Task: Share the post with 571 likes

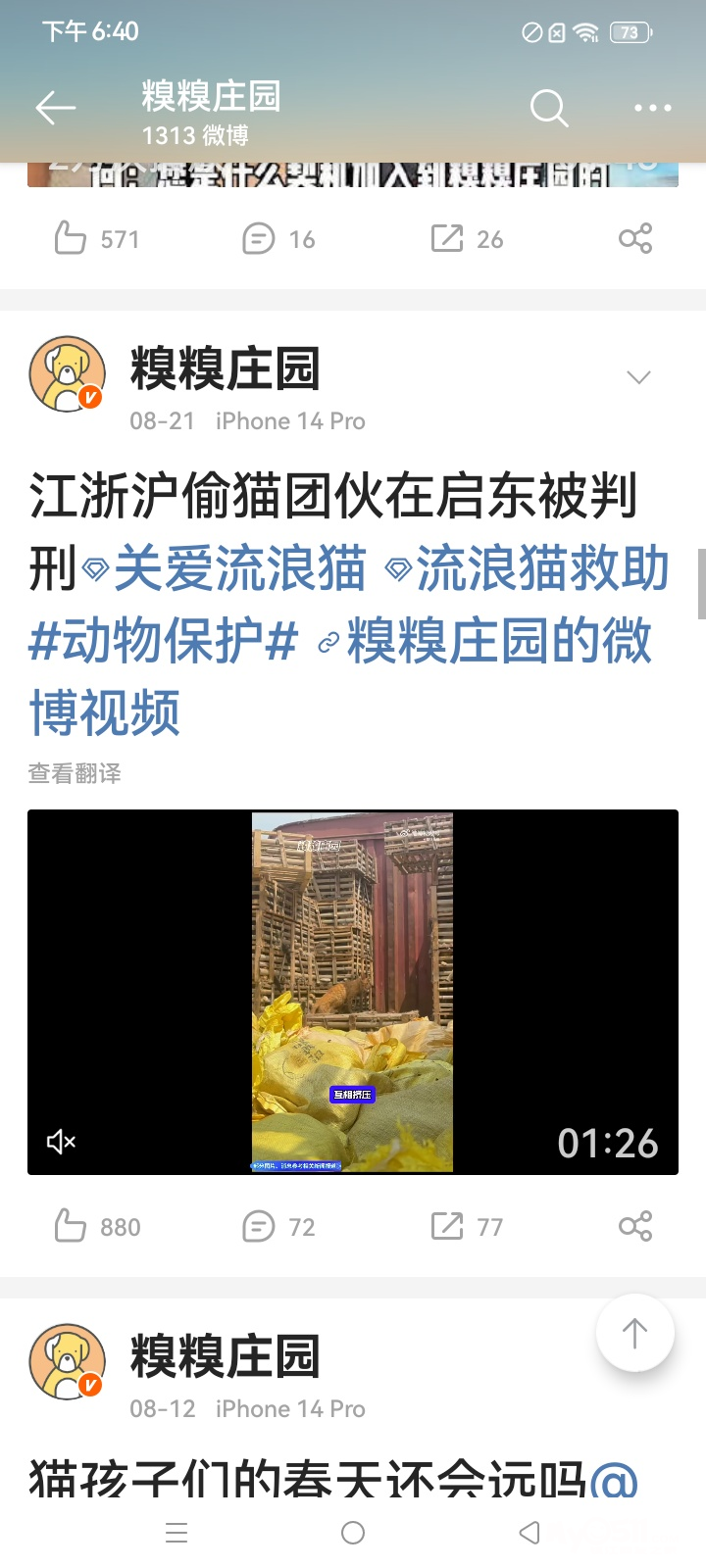Action: pos(635,238)
